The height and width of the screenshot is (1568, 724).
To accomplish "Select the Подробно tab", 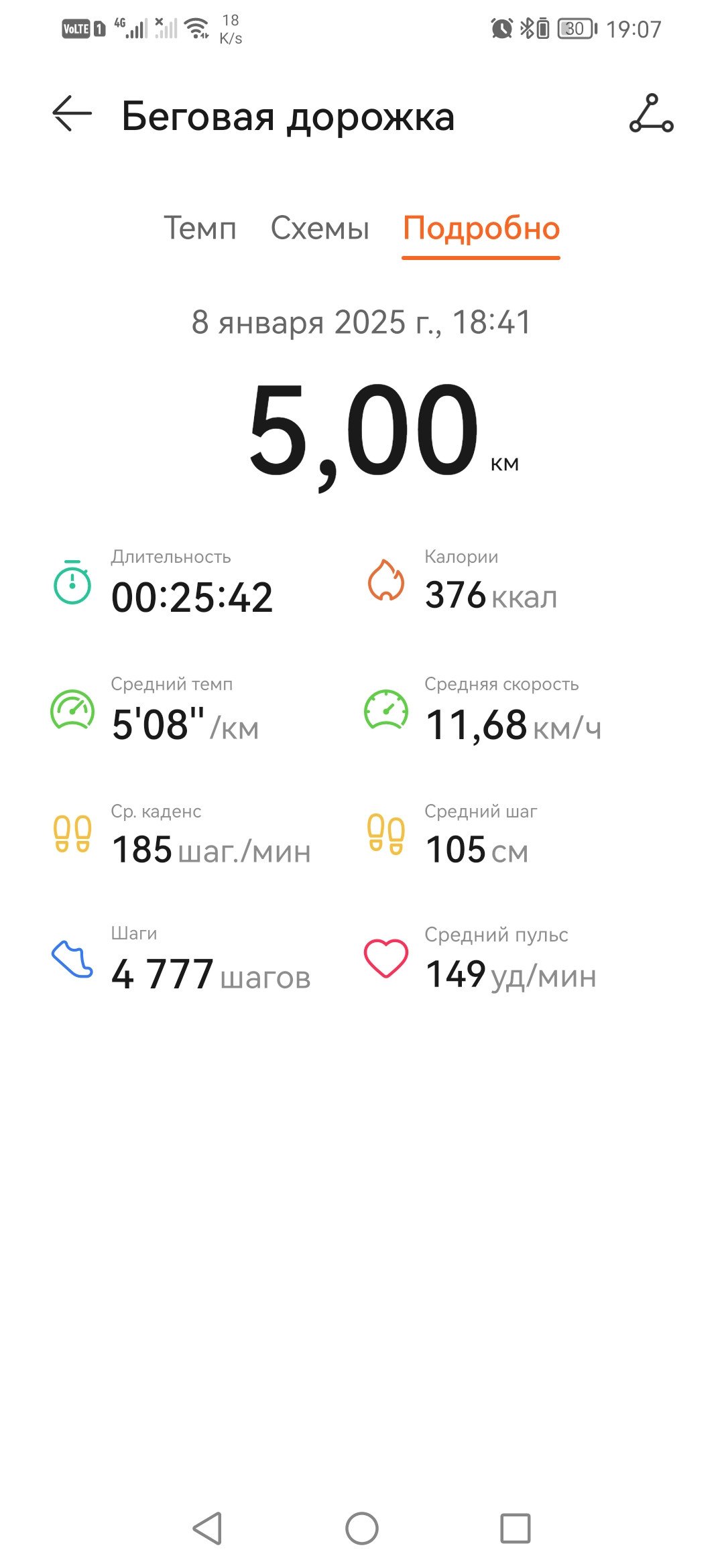I will click(481, 228).
